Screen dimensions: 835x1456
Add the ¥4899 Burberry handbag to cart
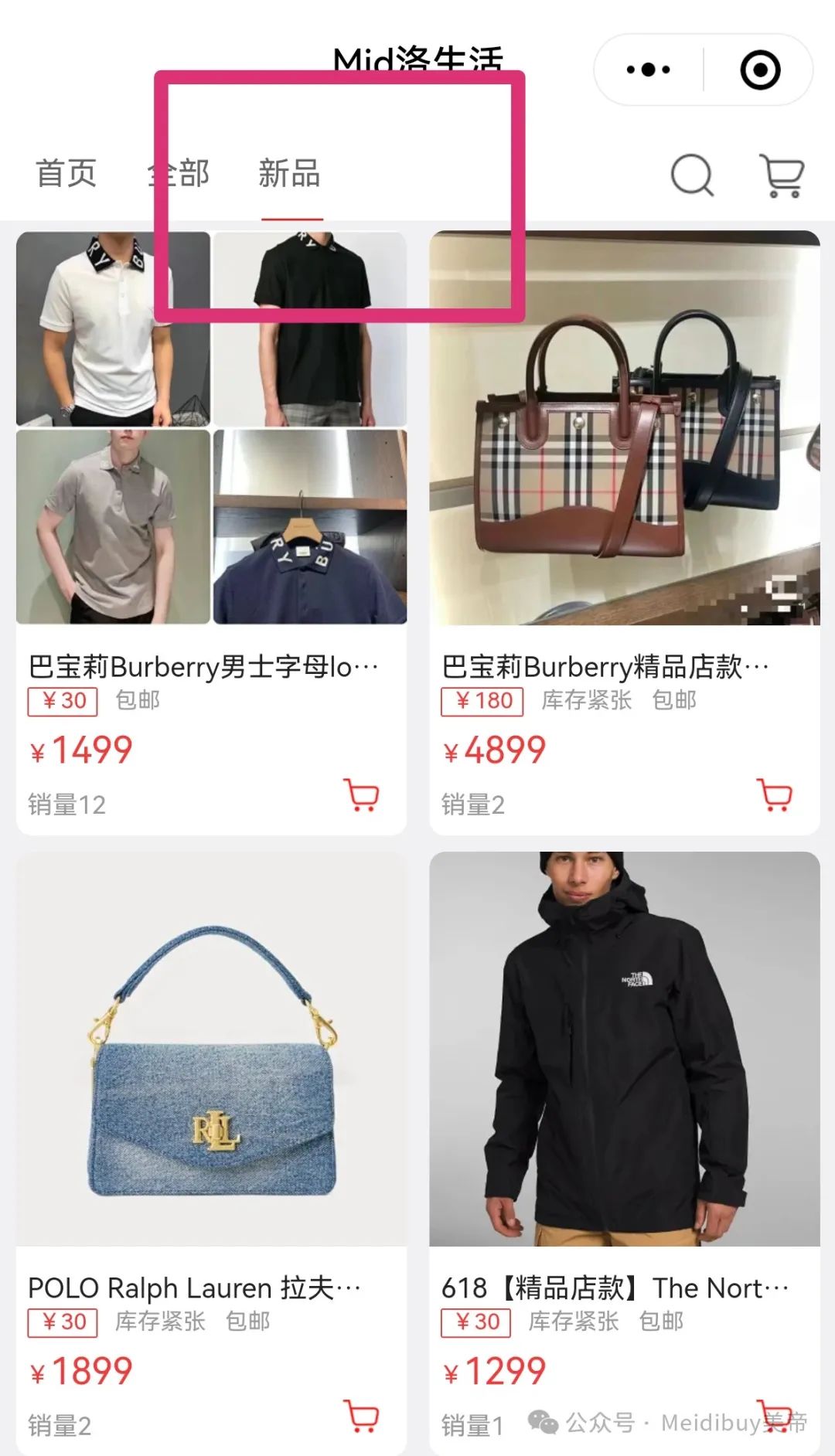click(775, 794)
